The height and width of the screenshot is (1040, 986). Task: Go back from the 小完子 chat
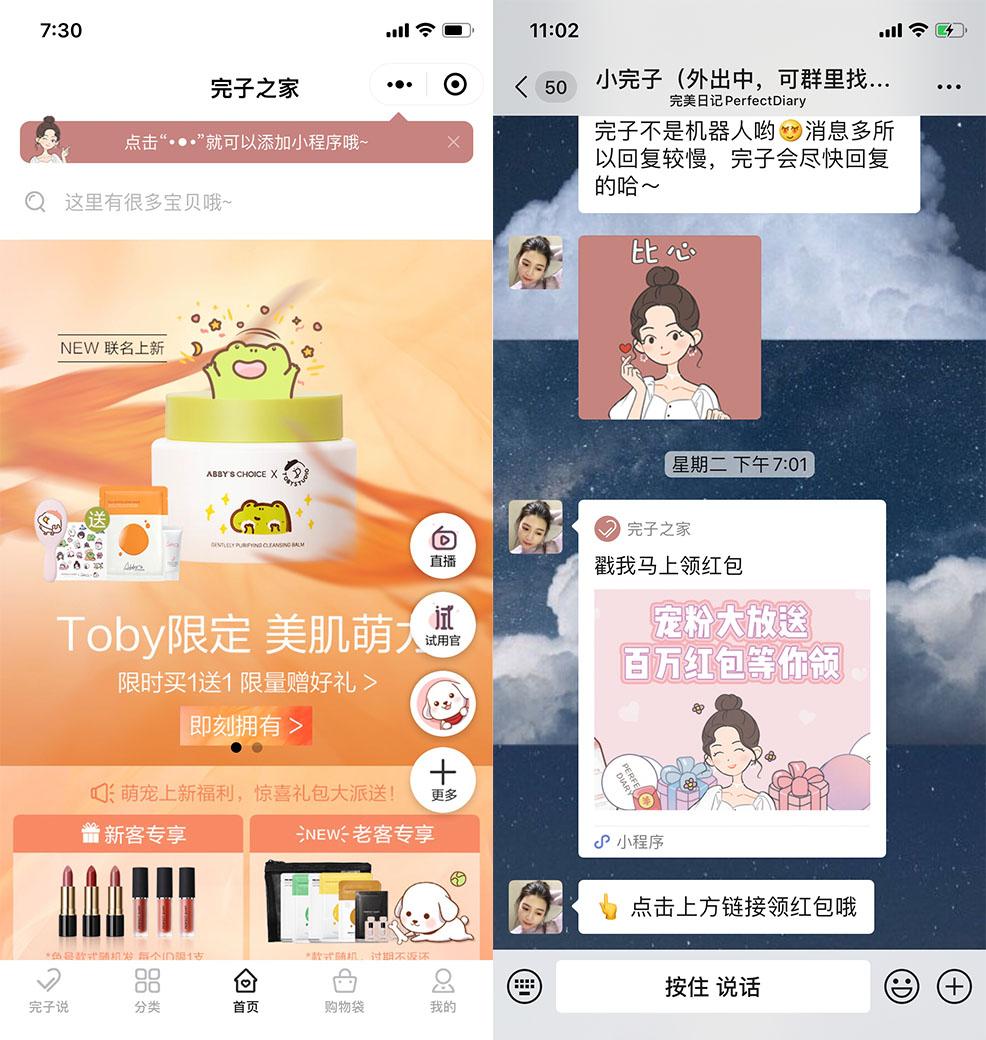(x=522, y=87)
